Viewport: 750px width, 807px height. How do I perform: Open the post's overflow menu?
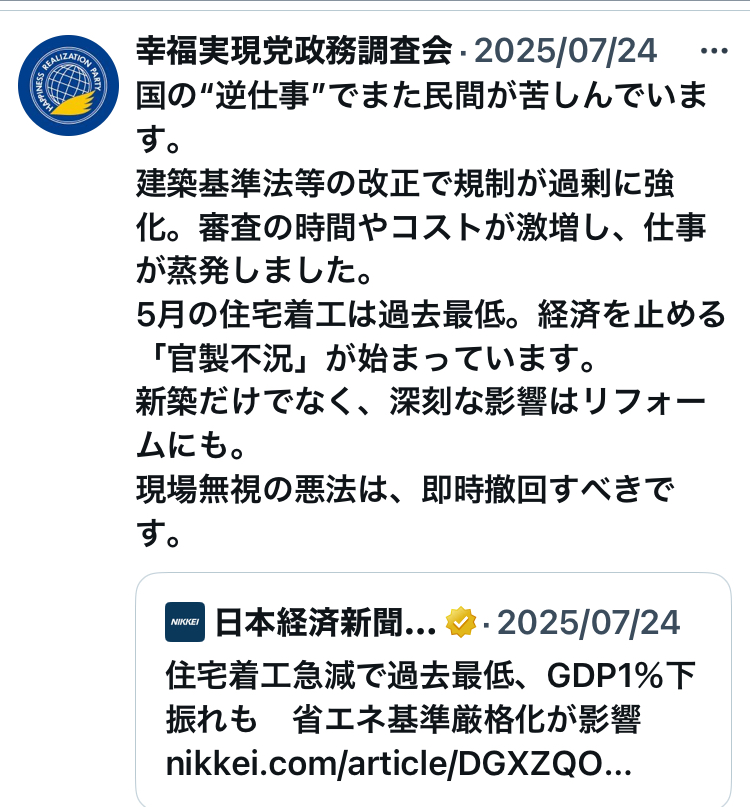pyautogui.click(x=715, y=51)
